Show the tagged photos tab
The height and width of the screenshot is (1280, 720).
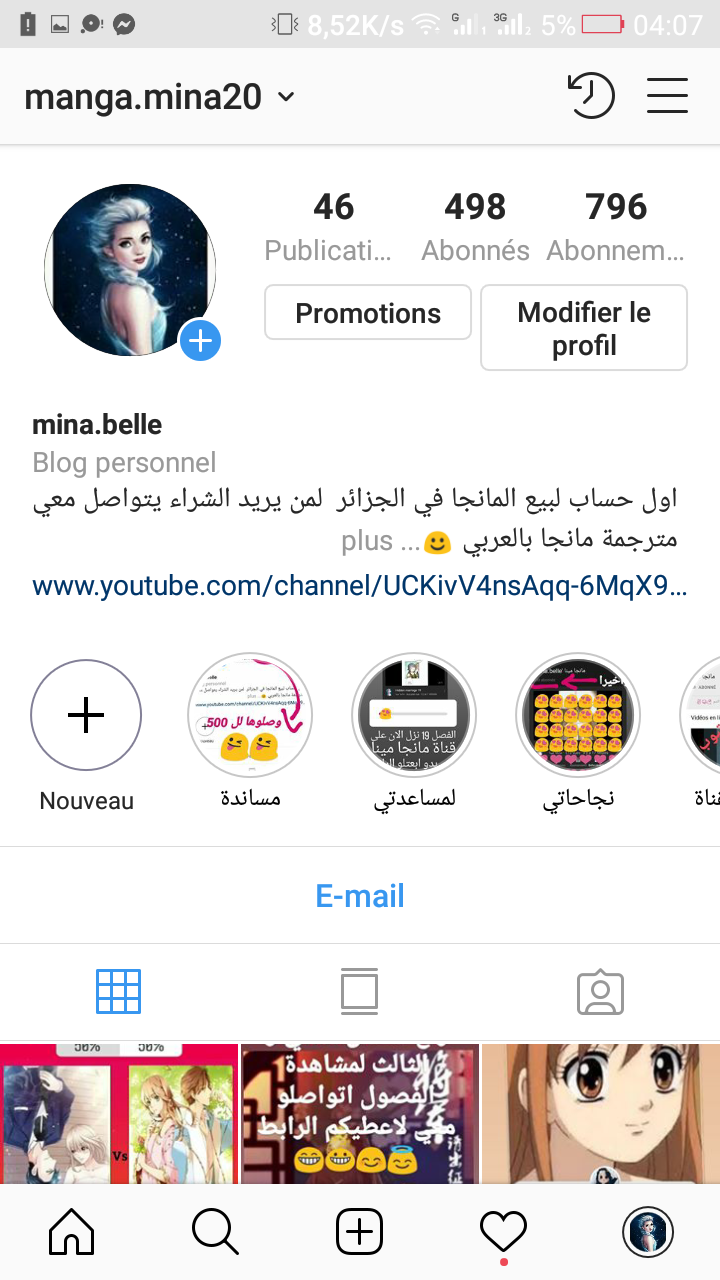[600, 992]
